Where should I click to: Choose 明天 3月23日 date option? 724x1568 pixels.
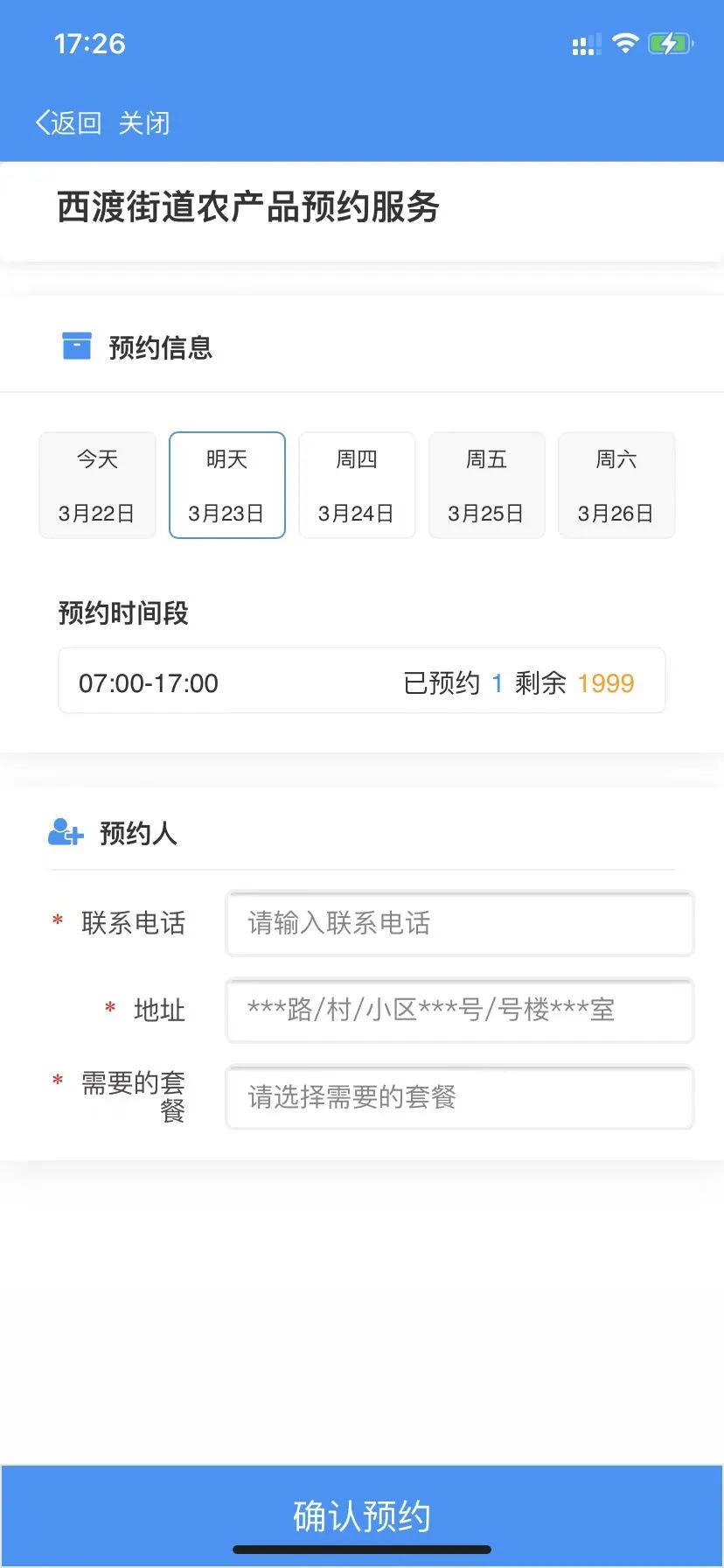coord(227,486)
